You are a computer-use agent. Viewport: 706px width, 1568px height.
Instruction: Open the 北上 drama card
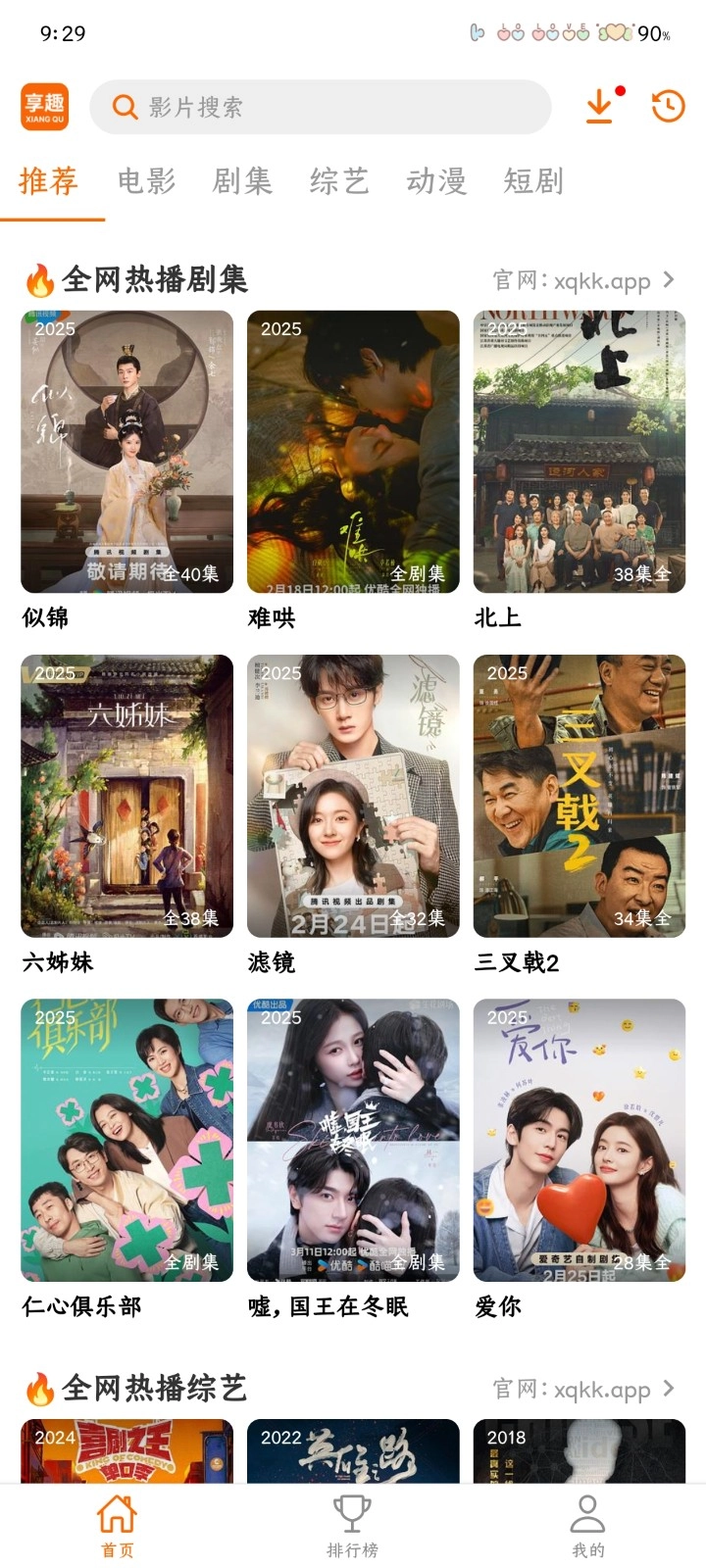click(x=580, y=452)
